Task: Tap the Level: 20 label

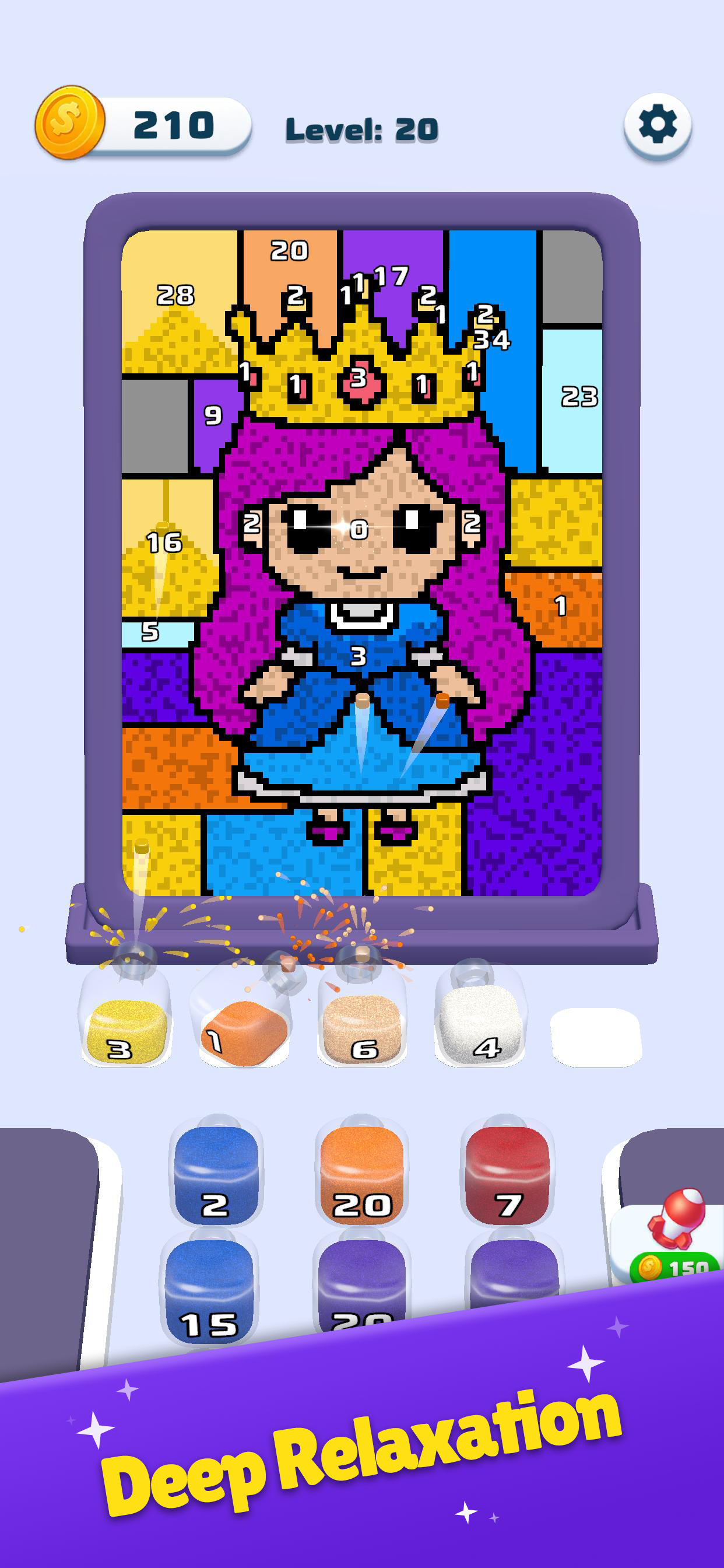Action: click(363, 128)
